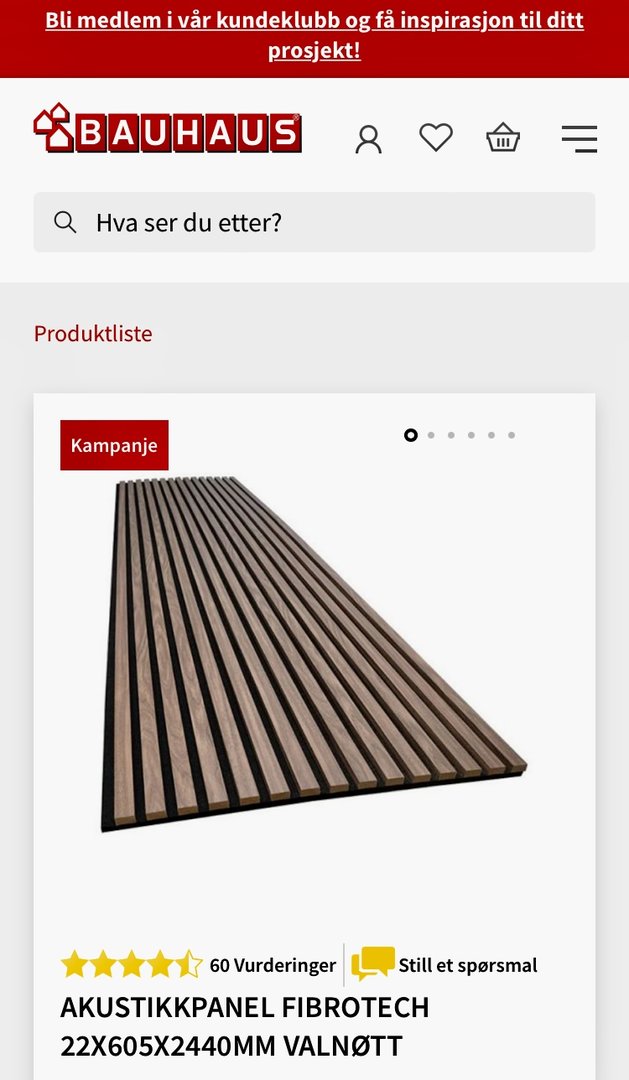The image size is (629, 1080).
Task: Go back to Produktliste
Action: (x=93, y=333)
